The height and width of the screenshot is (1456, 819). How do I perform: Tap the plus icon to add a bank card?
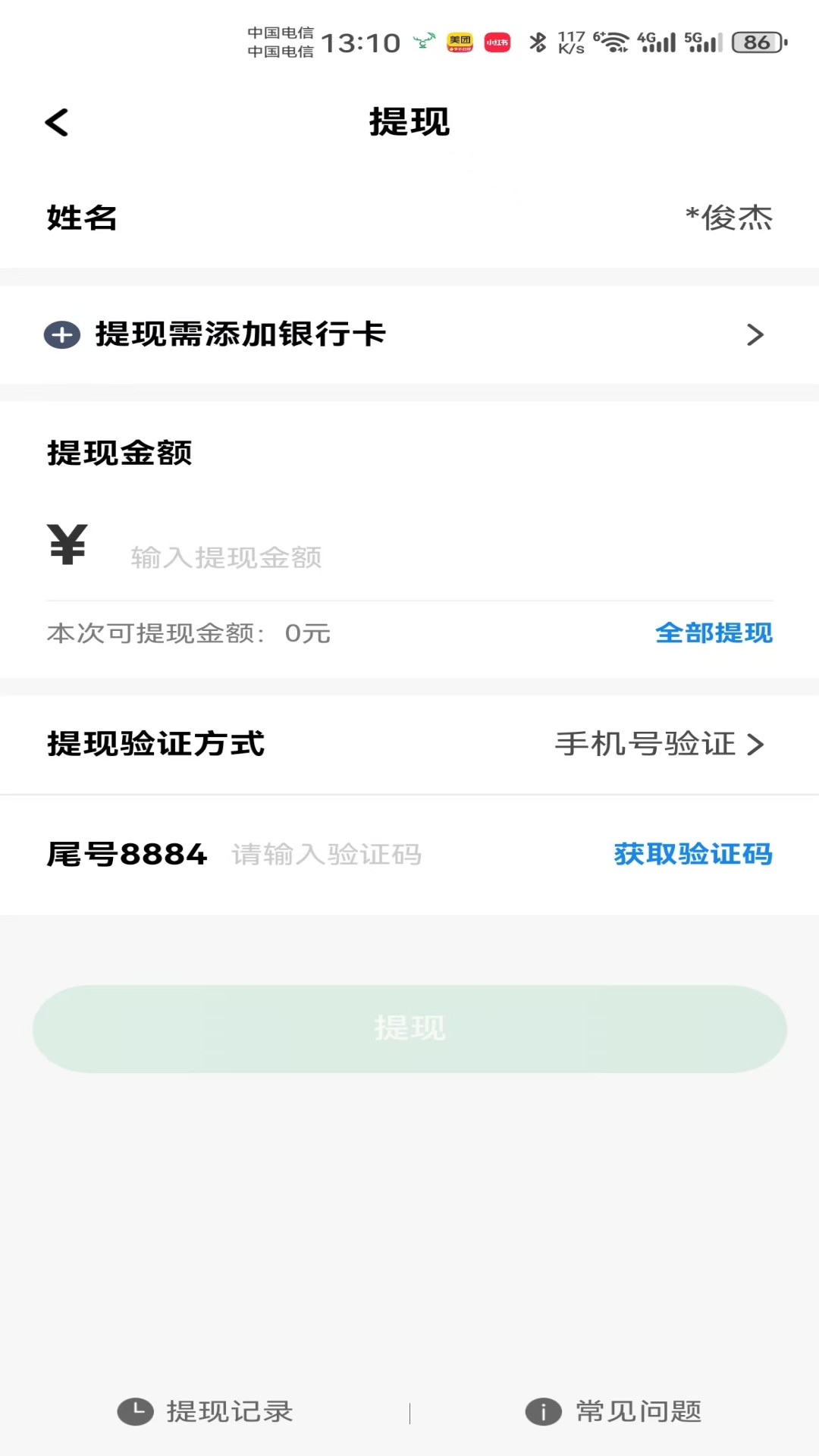coord(62,335)
